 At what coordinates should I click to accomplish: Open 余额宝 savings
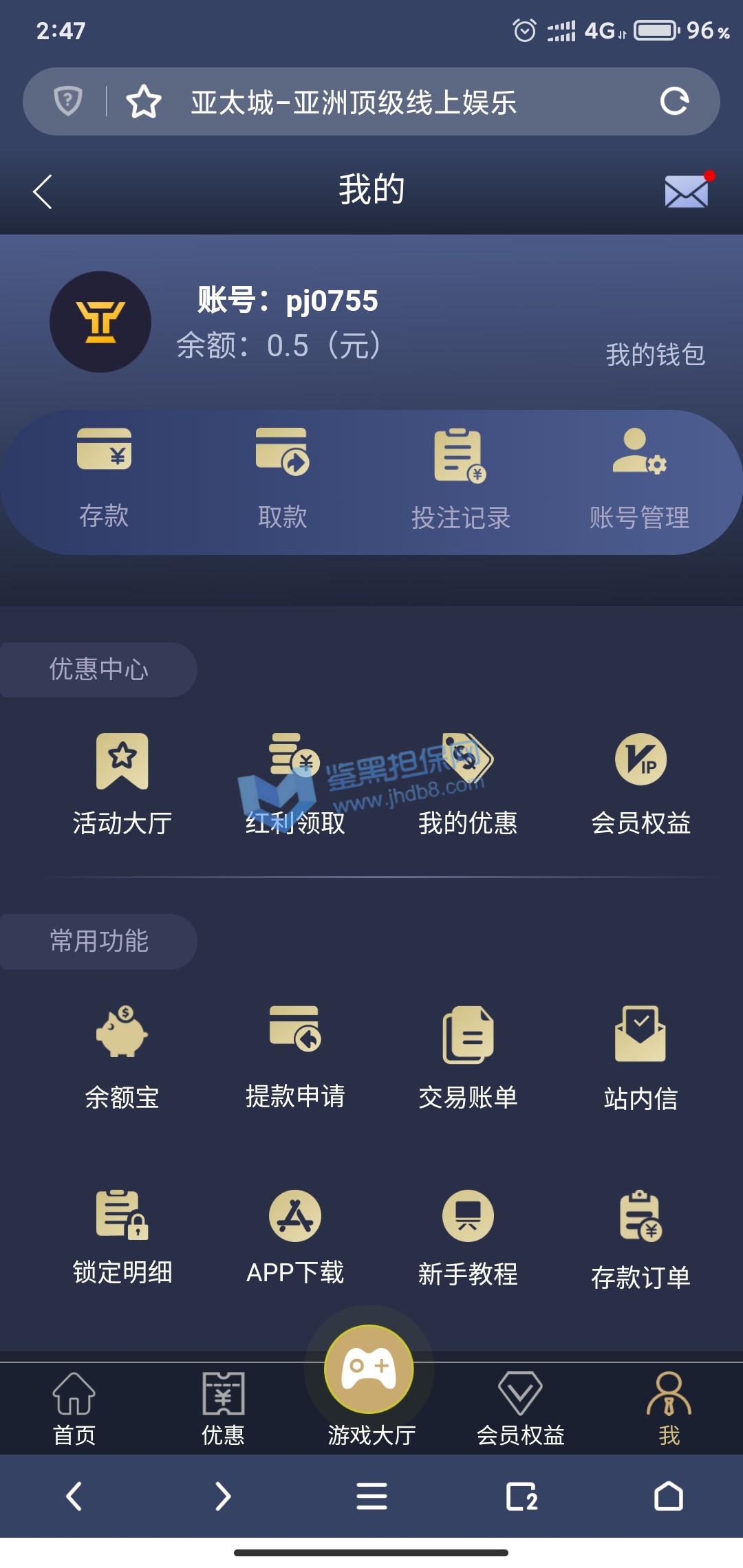coord(122,1057)
